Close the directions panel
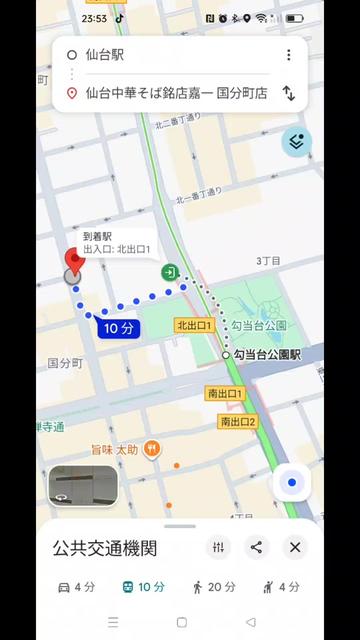Screen dimensions: 360x640 [x=295, y=547]
